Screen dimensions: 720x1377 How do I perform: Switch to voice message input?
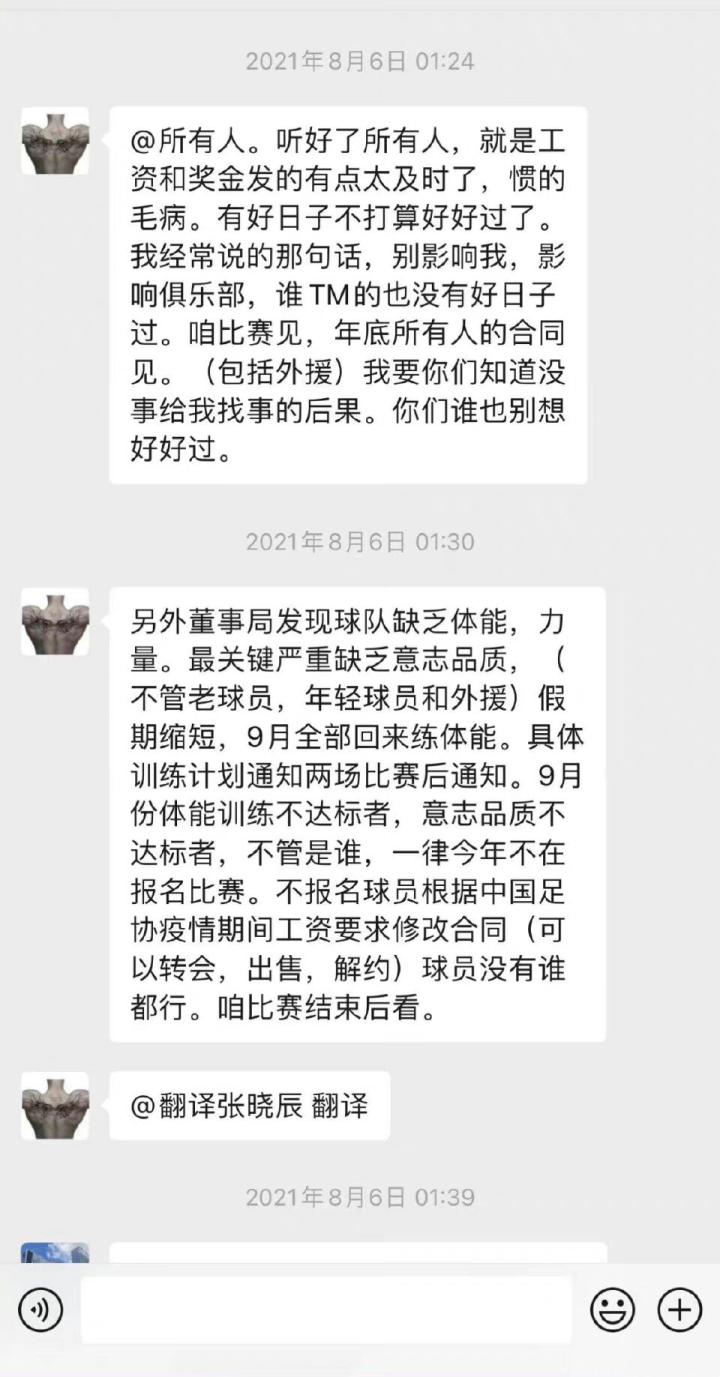coord(40,1310)
